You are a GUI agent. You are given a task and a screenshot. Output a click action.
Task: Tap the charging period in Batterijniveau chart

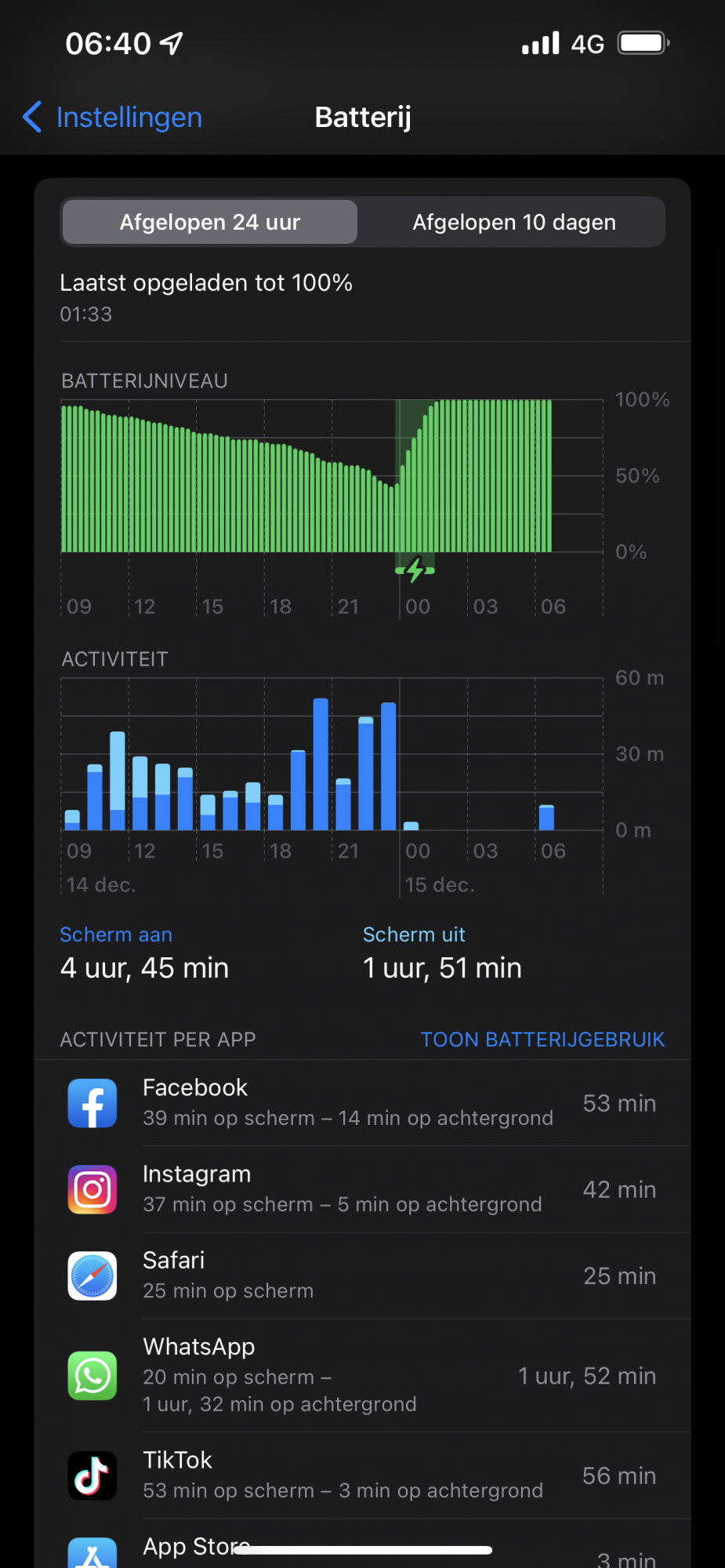[415, 476]
